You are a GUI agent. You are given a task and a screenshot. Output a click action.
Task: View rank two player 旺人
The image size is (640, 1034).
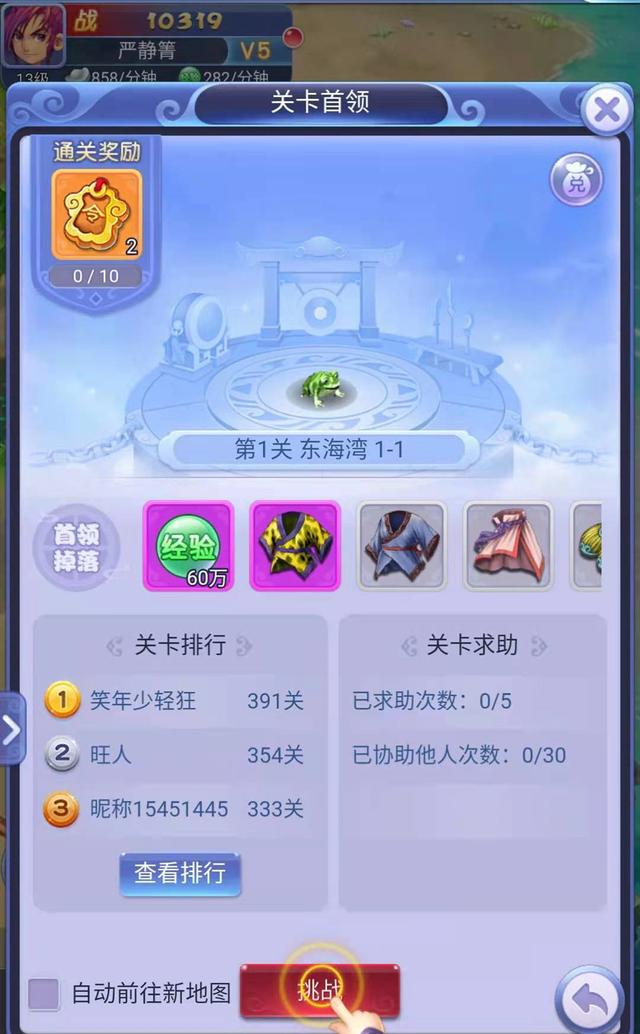coord(111,754)
